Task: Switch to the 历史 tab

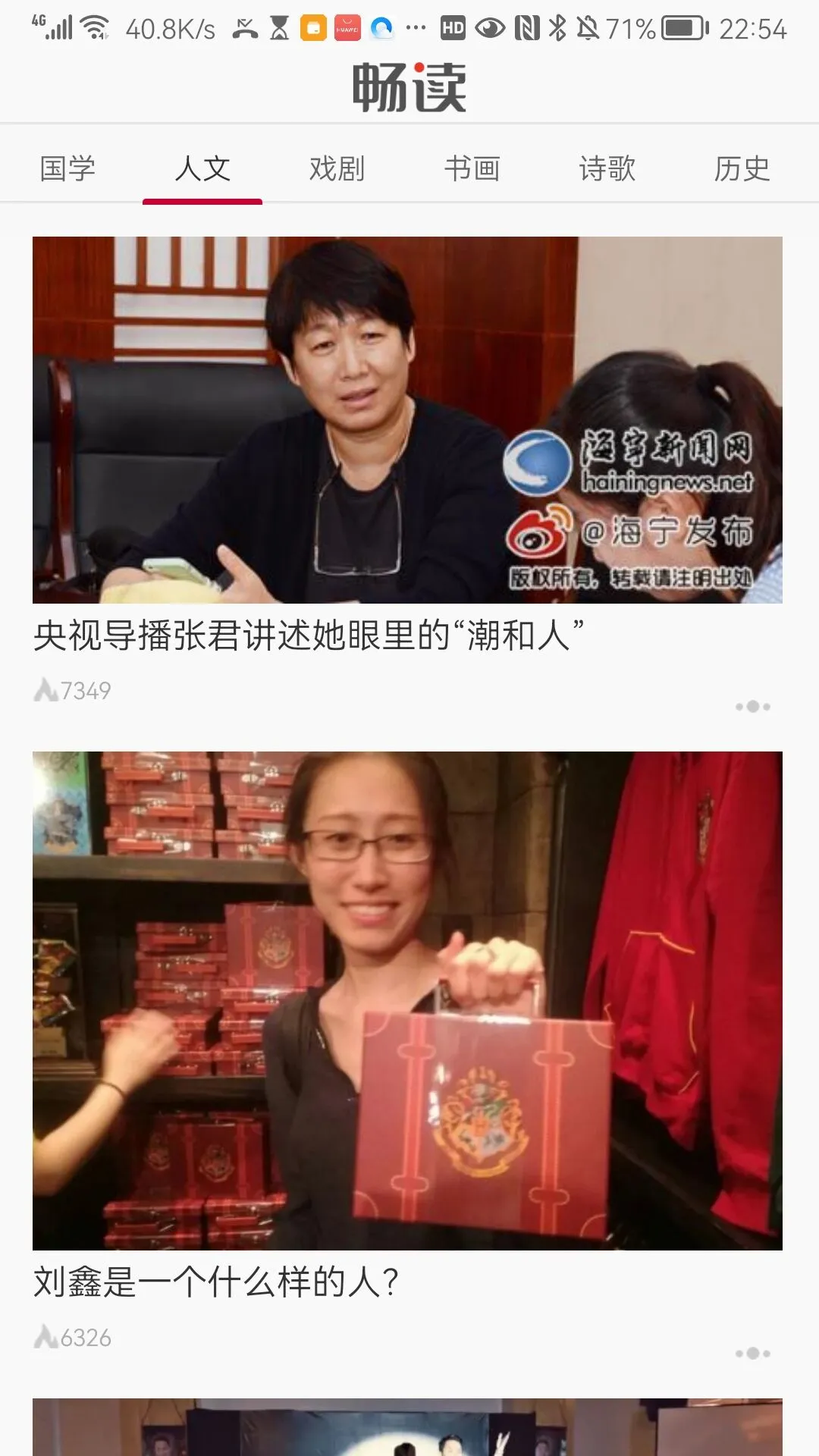Action: click(x=741, y=168)
